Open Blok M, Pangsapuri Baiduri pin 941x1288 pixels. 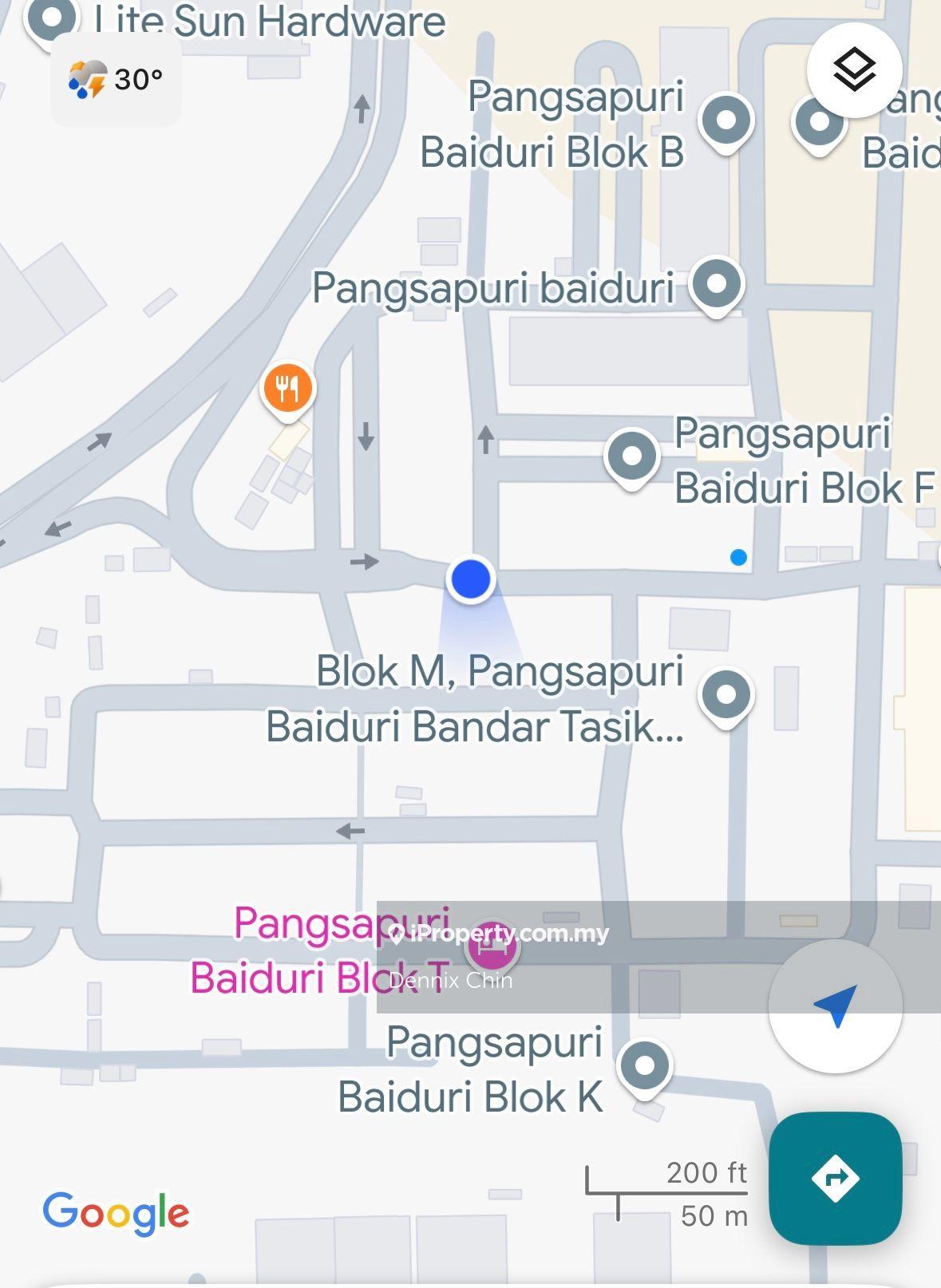[726, 694]
